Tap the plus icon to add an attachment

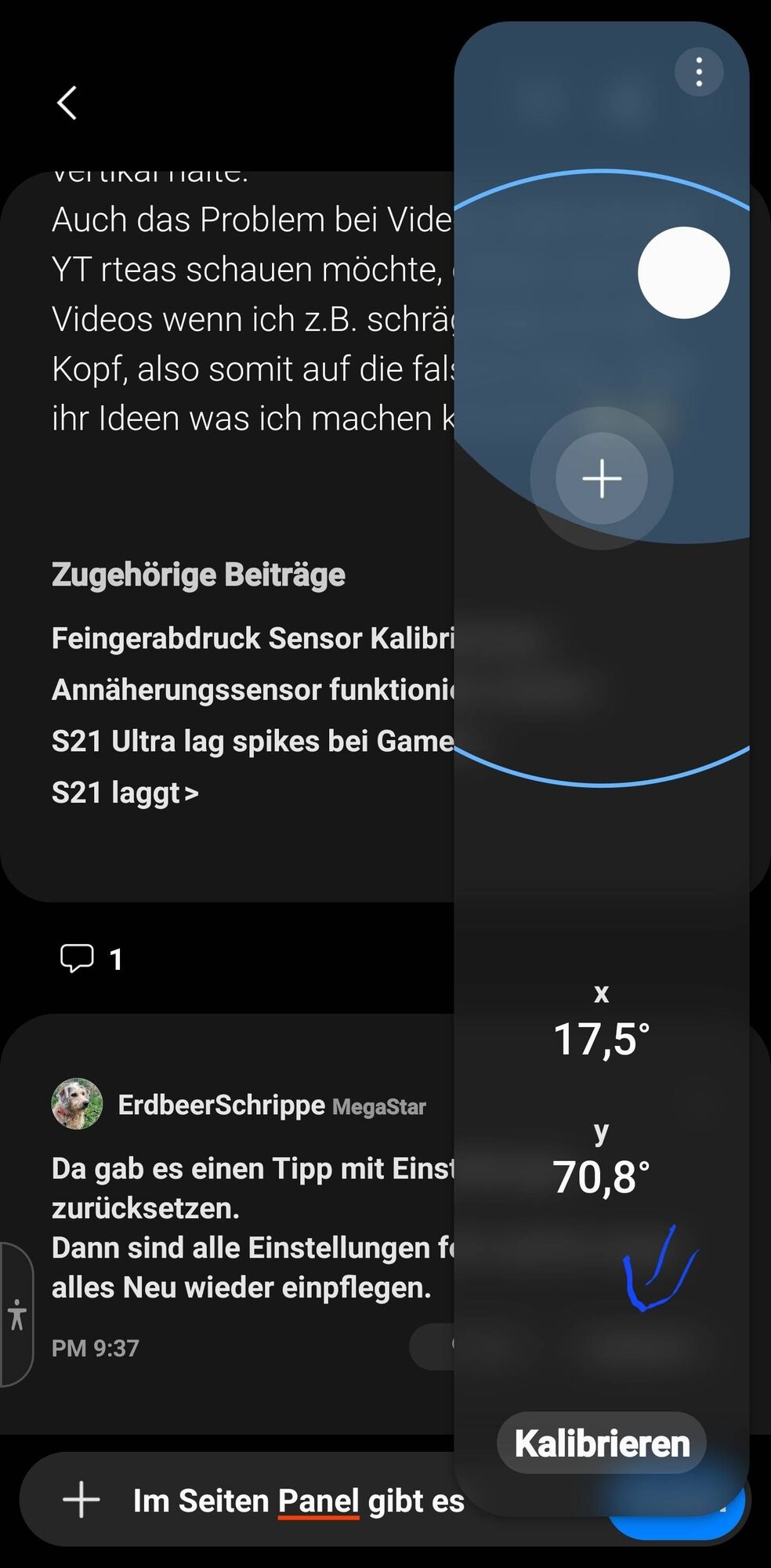click(81, 1500)
